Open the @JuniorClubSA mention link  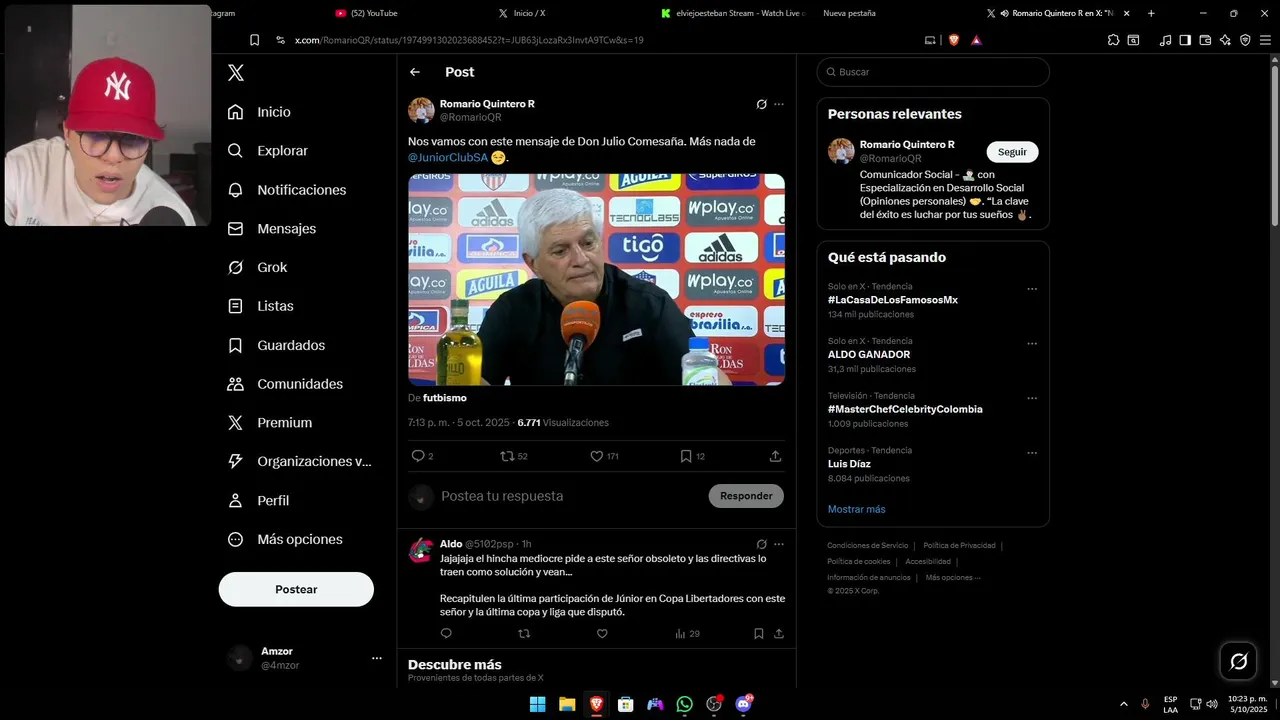[x=448, y=158]
